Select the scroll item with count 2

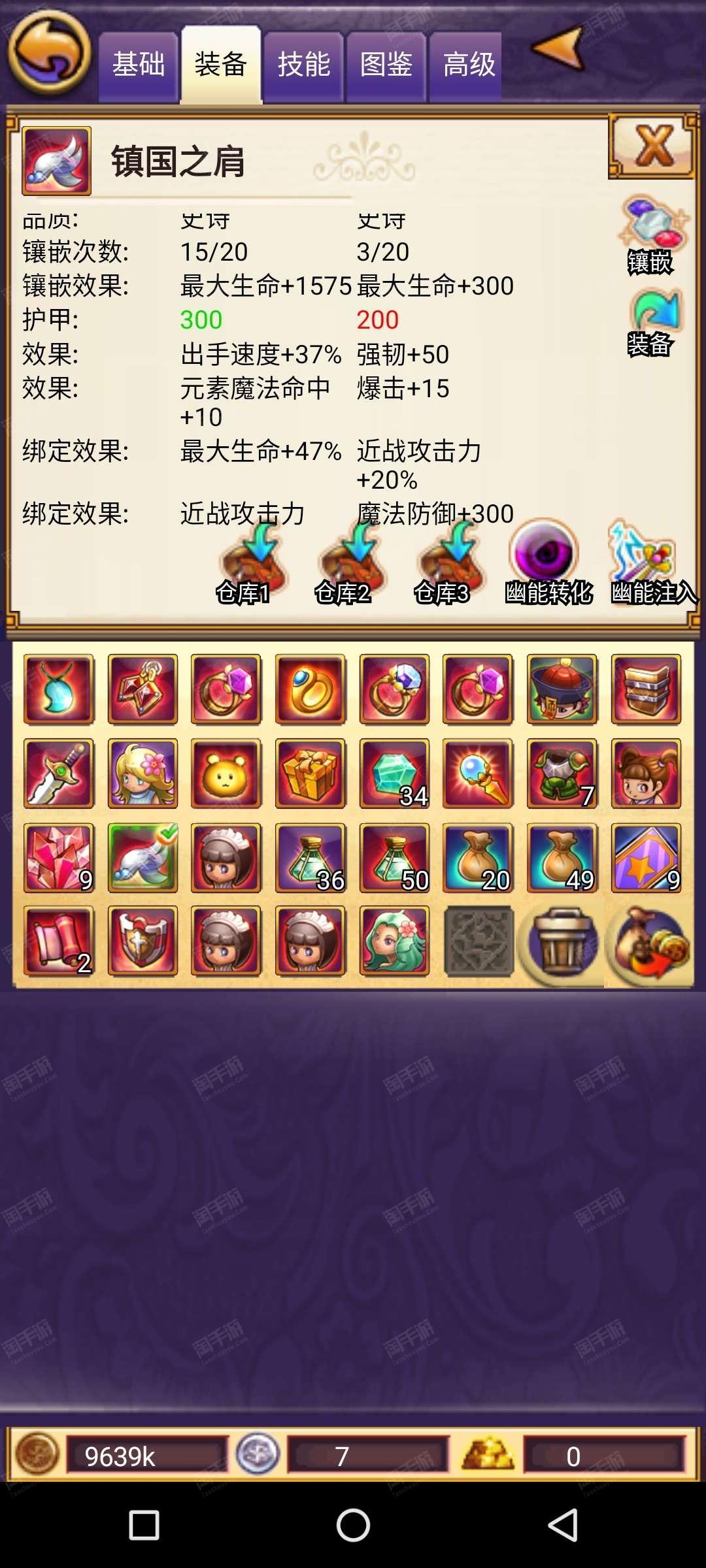click(59, 941)
